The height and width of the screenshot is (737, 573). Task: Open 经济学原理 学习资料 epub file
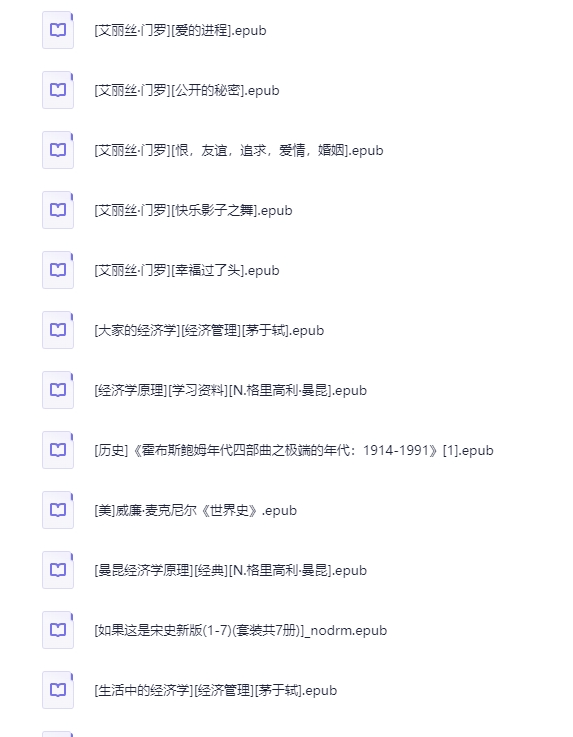tap(230, 390)
